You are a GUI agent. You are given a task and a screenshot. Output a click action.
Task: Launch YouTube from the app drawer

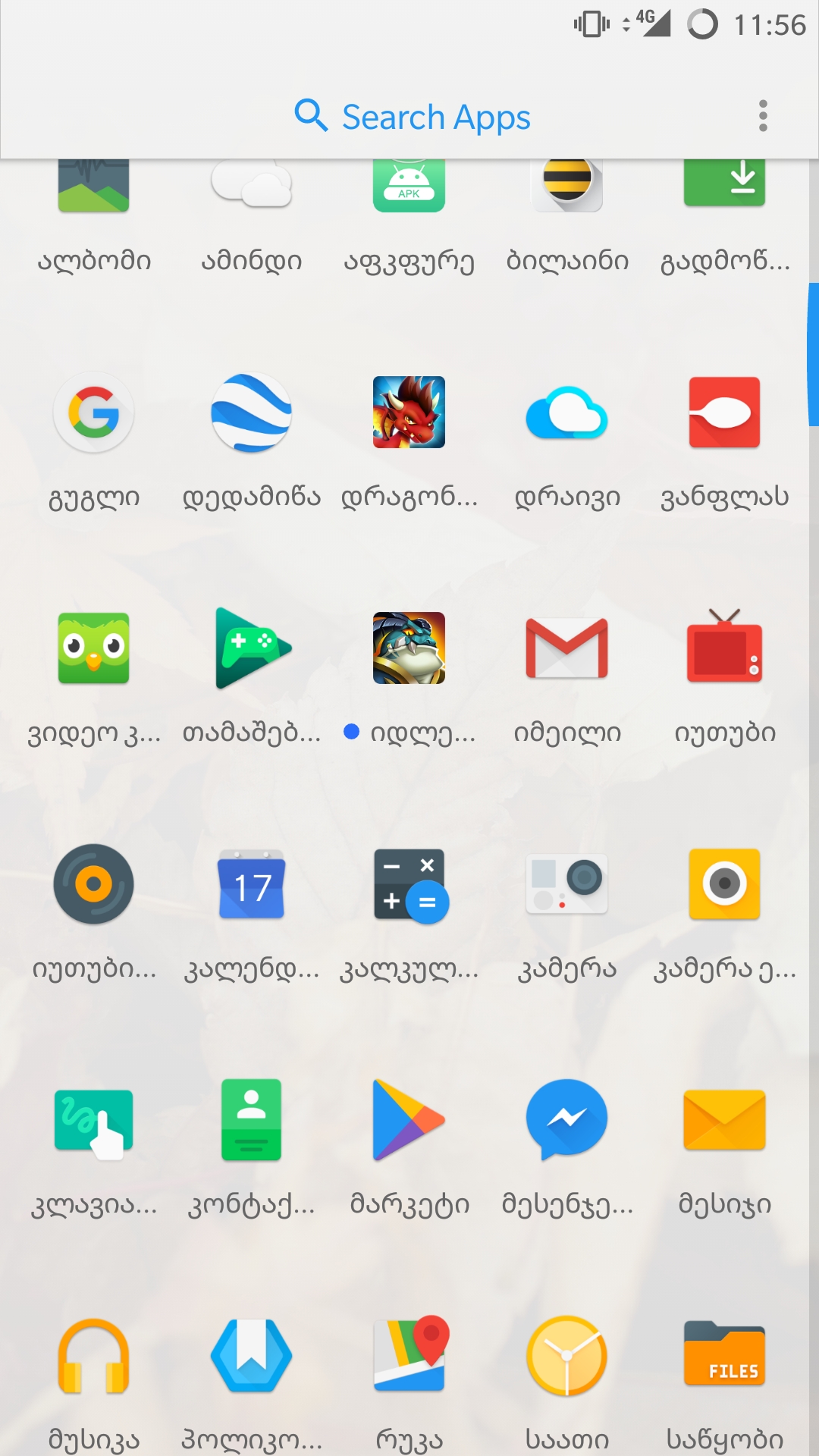[x=724, y=648]
